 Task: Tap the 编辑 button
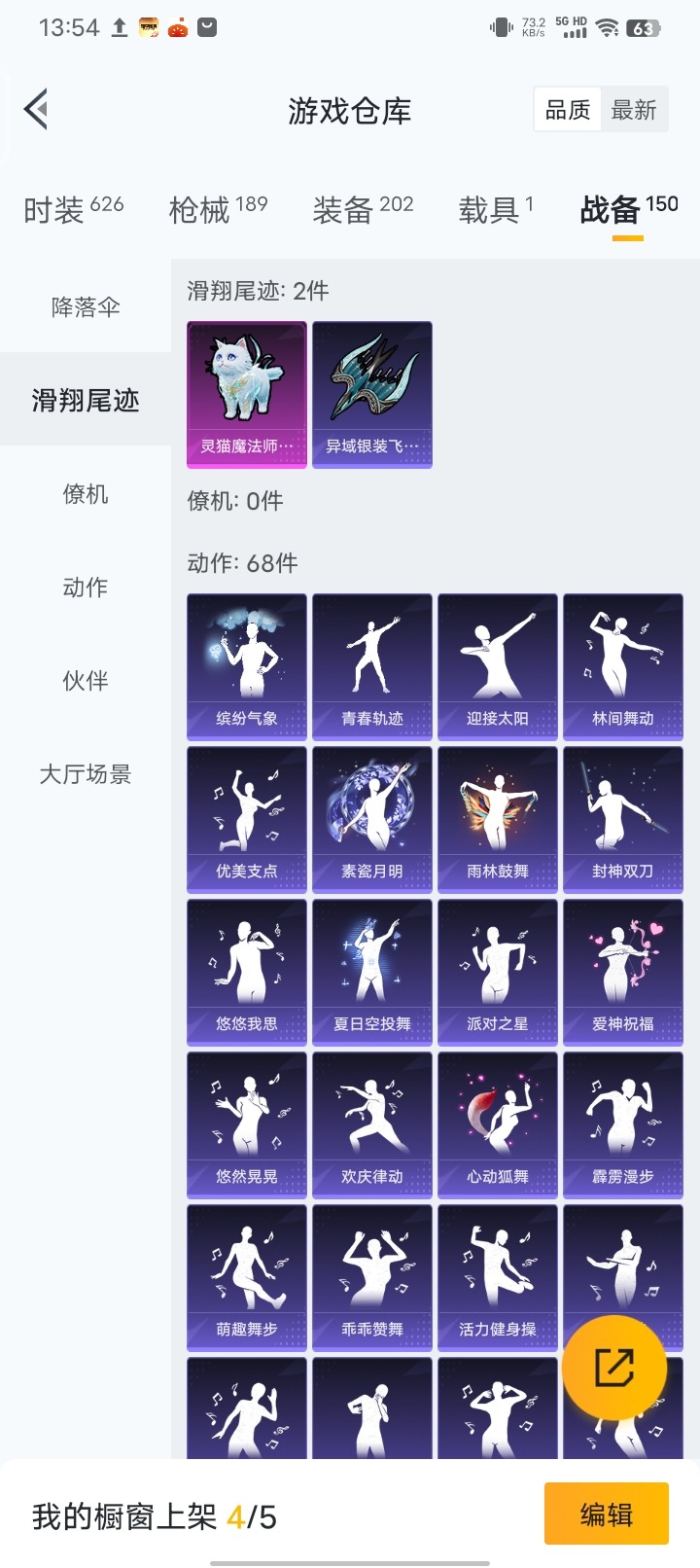tap(606, 1514)
